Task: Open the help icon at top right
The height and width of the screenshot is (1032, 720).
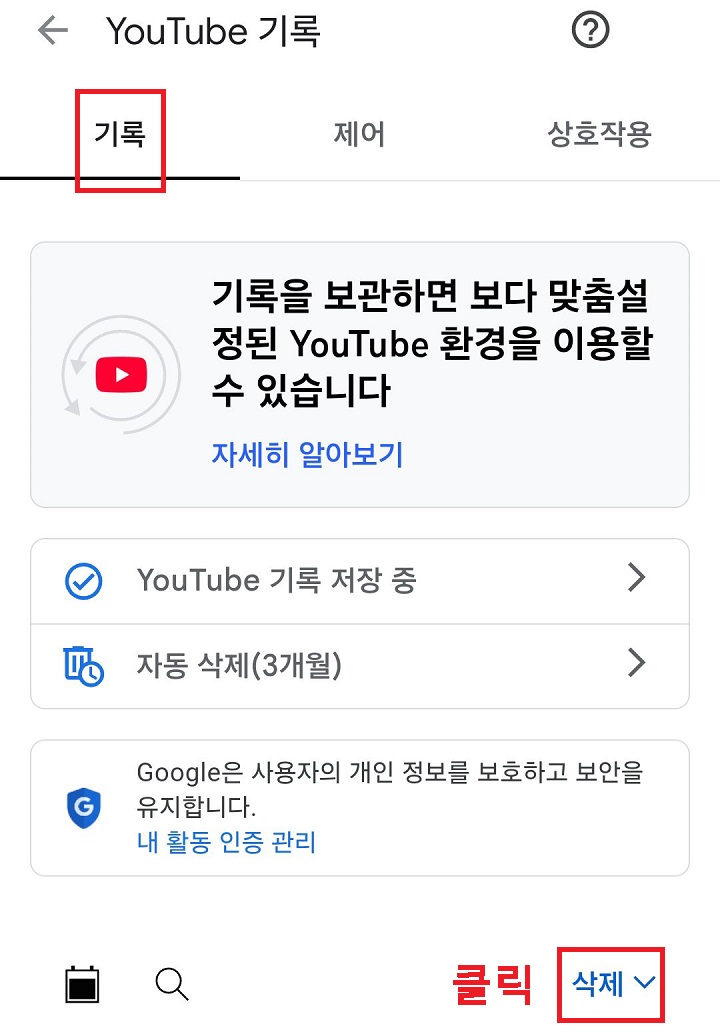Action: tap(591, 30)
